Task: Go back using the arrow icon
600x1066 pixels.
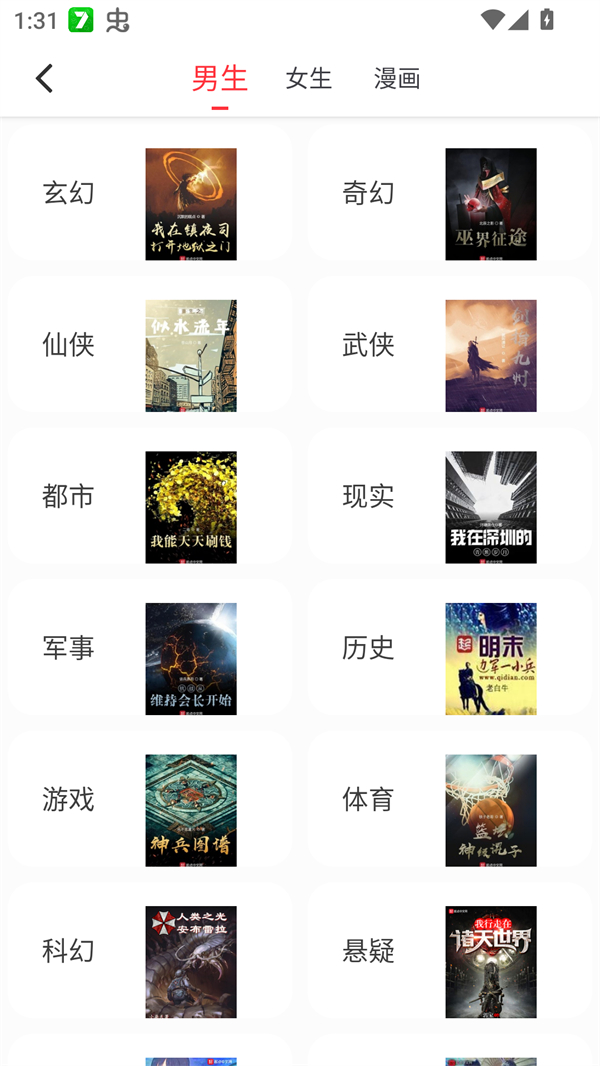Action: point(44,78)
